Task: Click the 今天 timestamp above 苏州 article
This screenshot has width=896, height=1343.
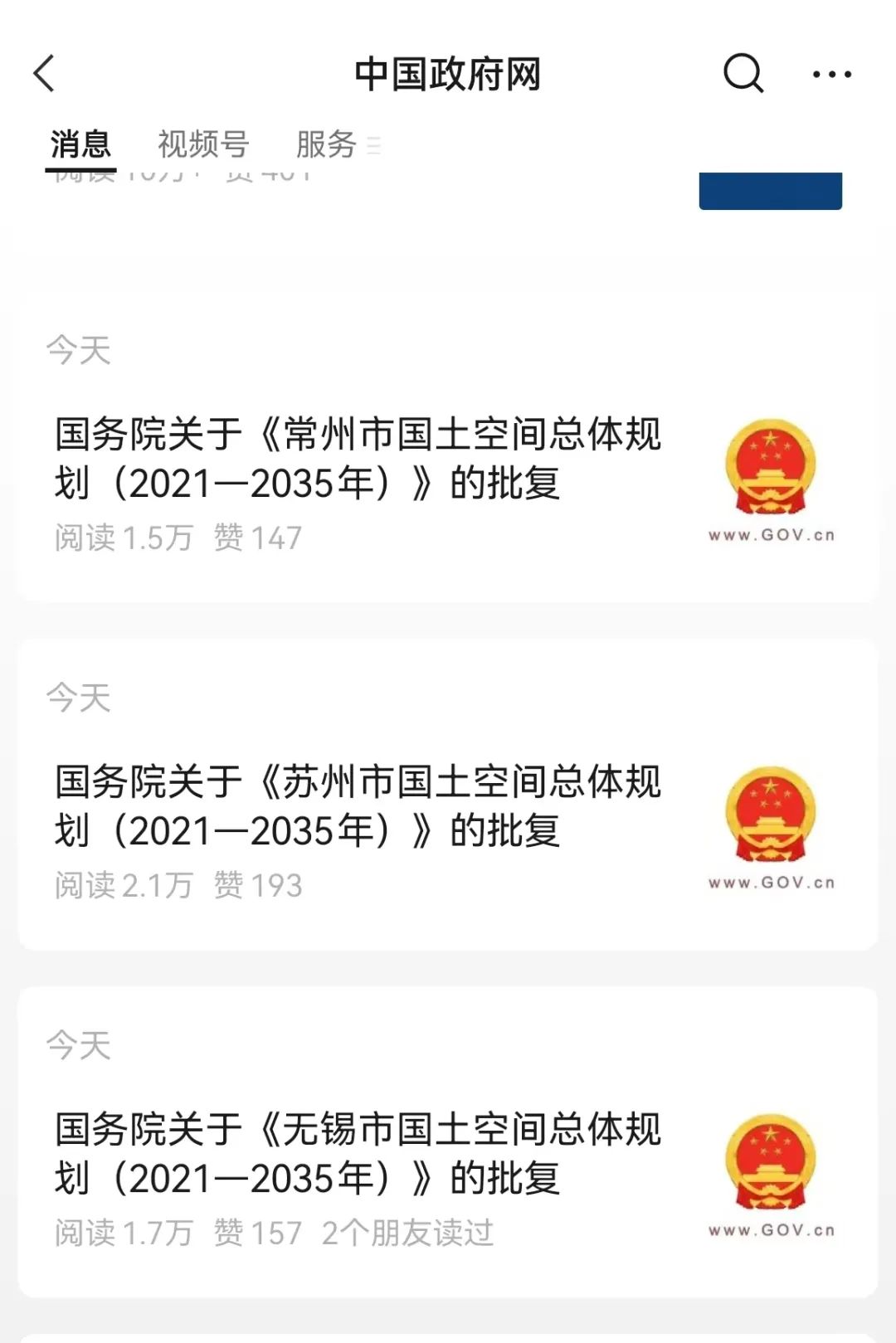Action: 80,697
